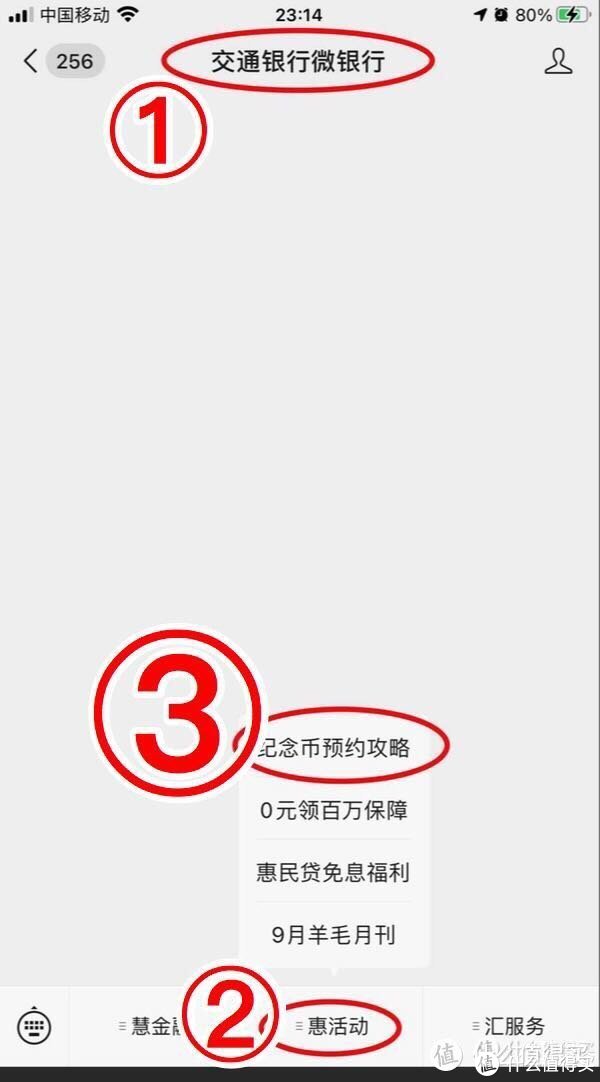Open 0元领百万保障
600x1082 pixels.
pos(334,810)
